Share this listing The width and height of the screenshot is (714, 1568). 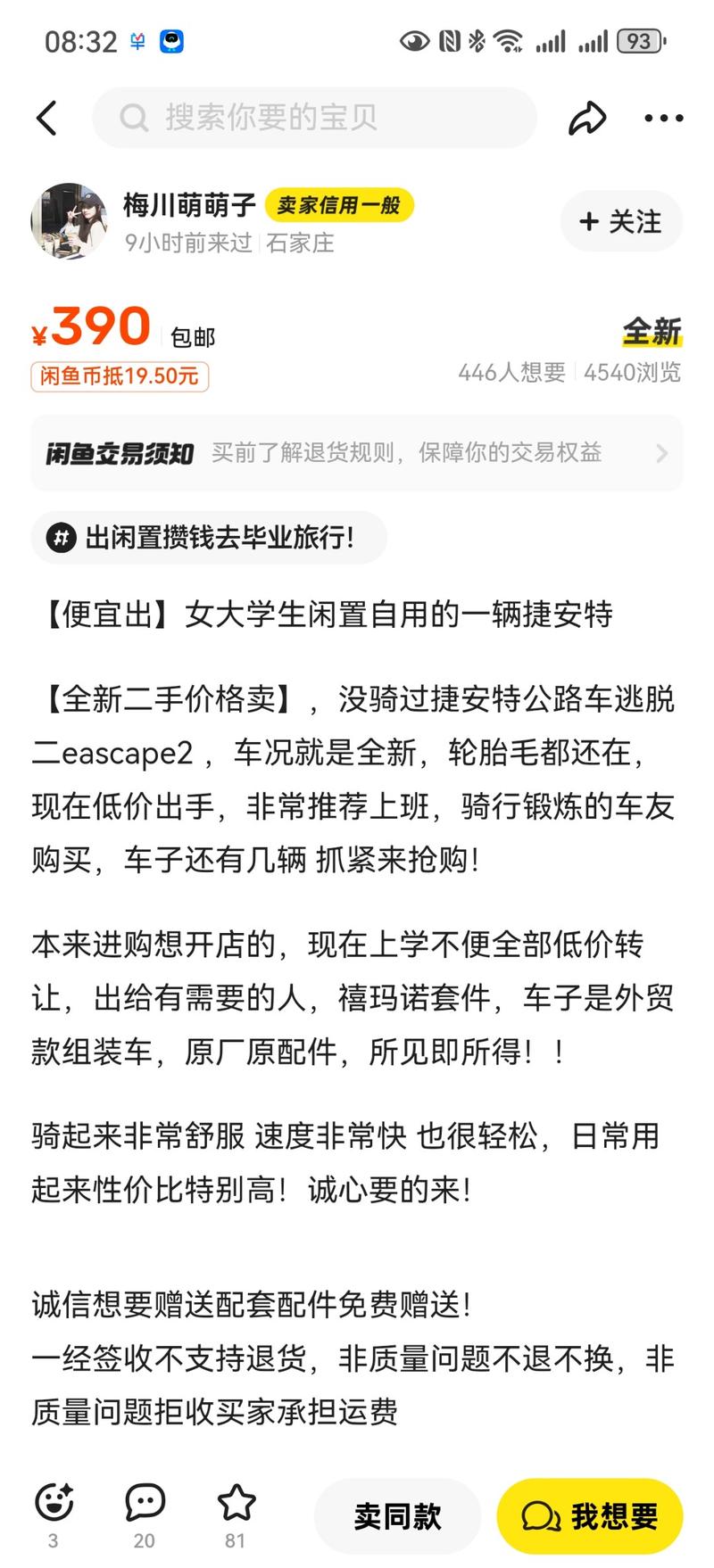pyautogui.click(x=587, y=118)
